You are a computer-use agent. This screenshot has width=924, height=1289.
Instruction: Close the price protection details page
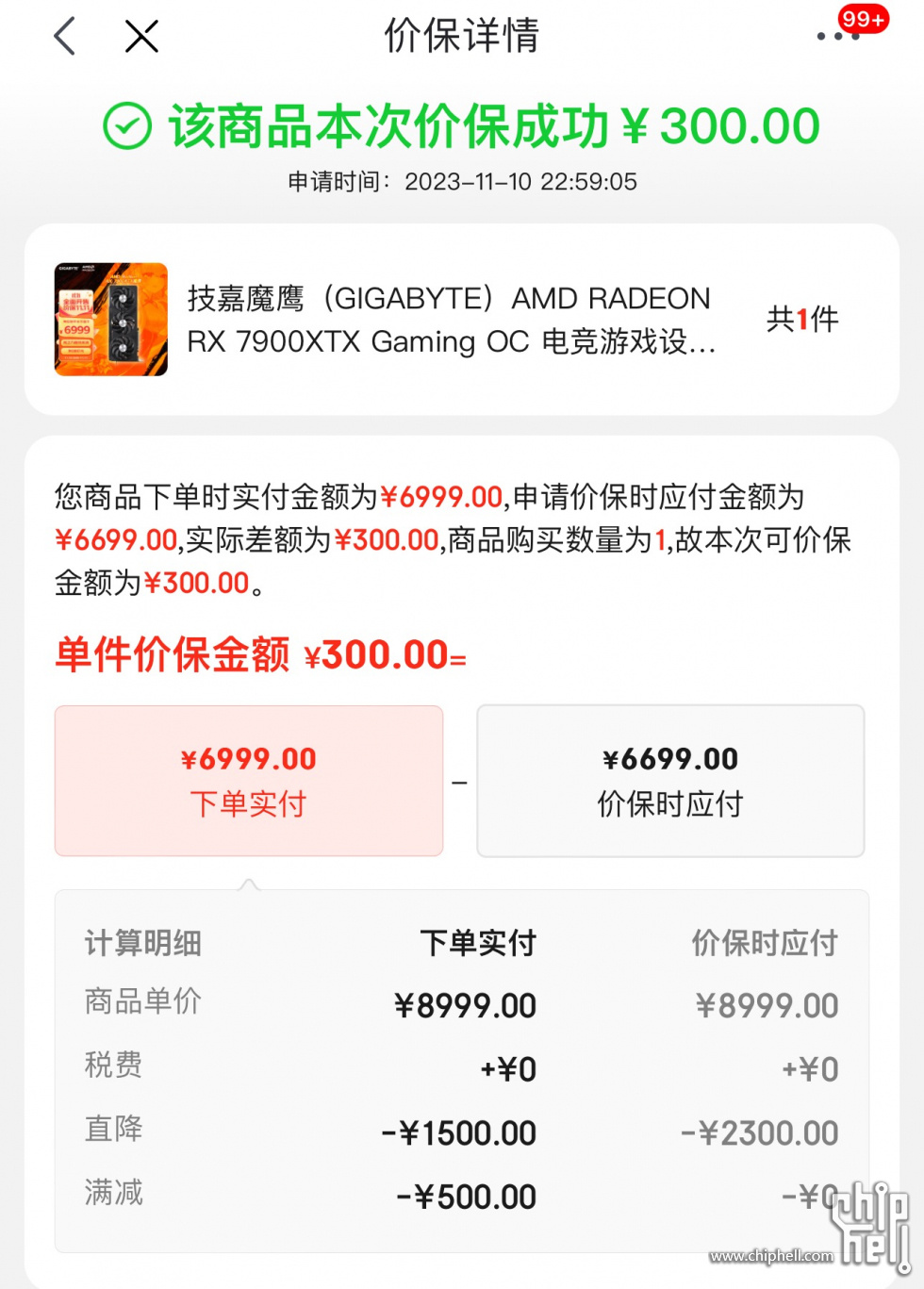[x=141, y=37]
